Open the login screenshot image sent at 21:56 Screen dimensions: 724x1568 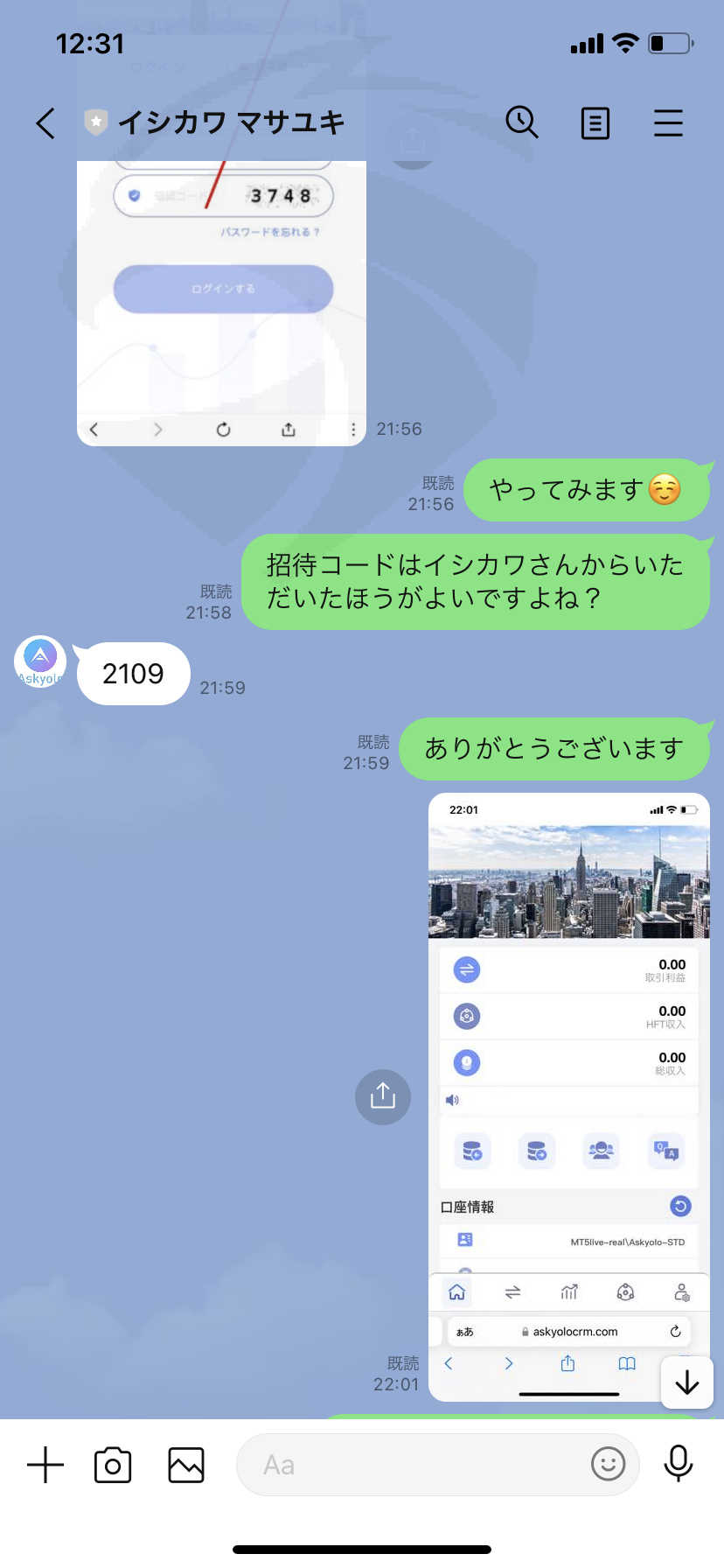[221, 304]
